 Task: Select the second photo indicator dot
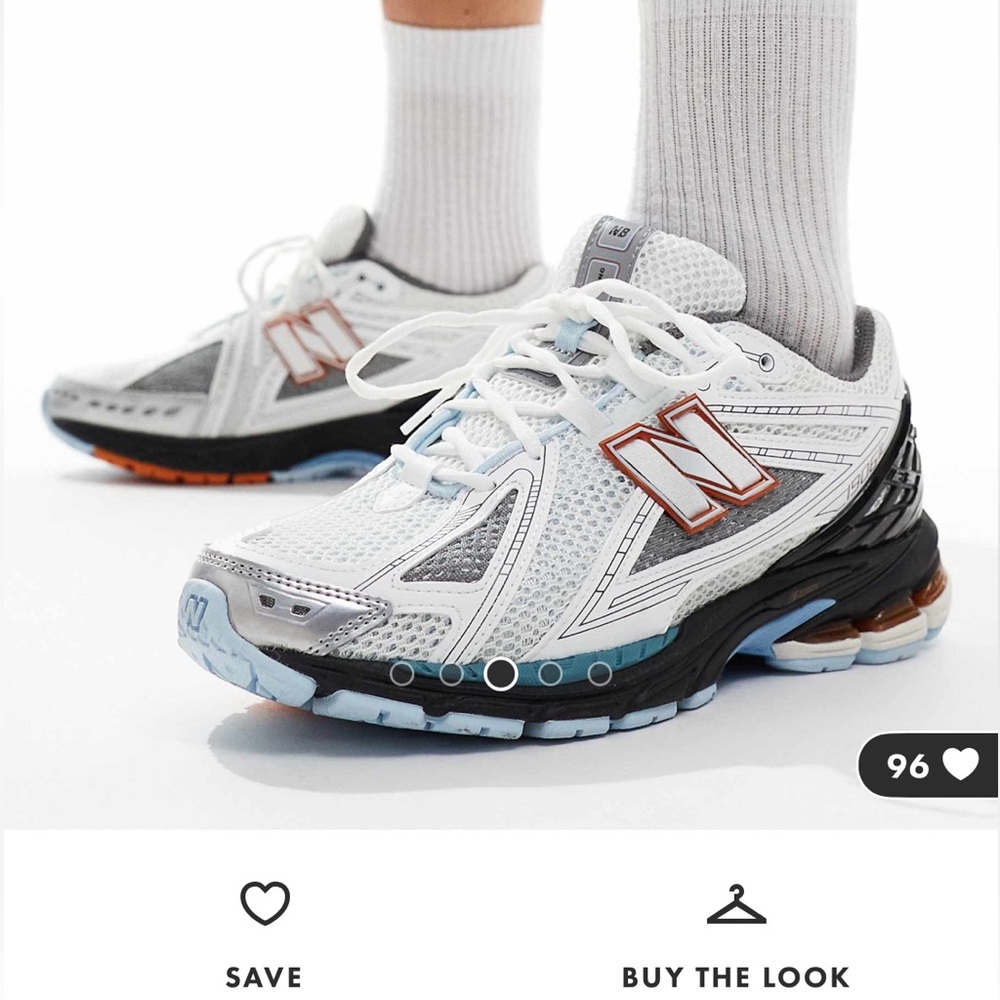pyautogui.click(x=451, y=674)
